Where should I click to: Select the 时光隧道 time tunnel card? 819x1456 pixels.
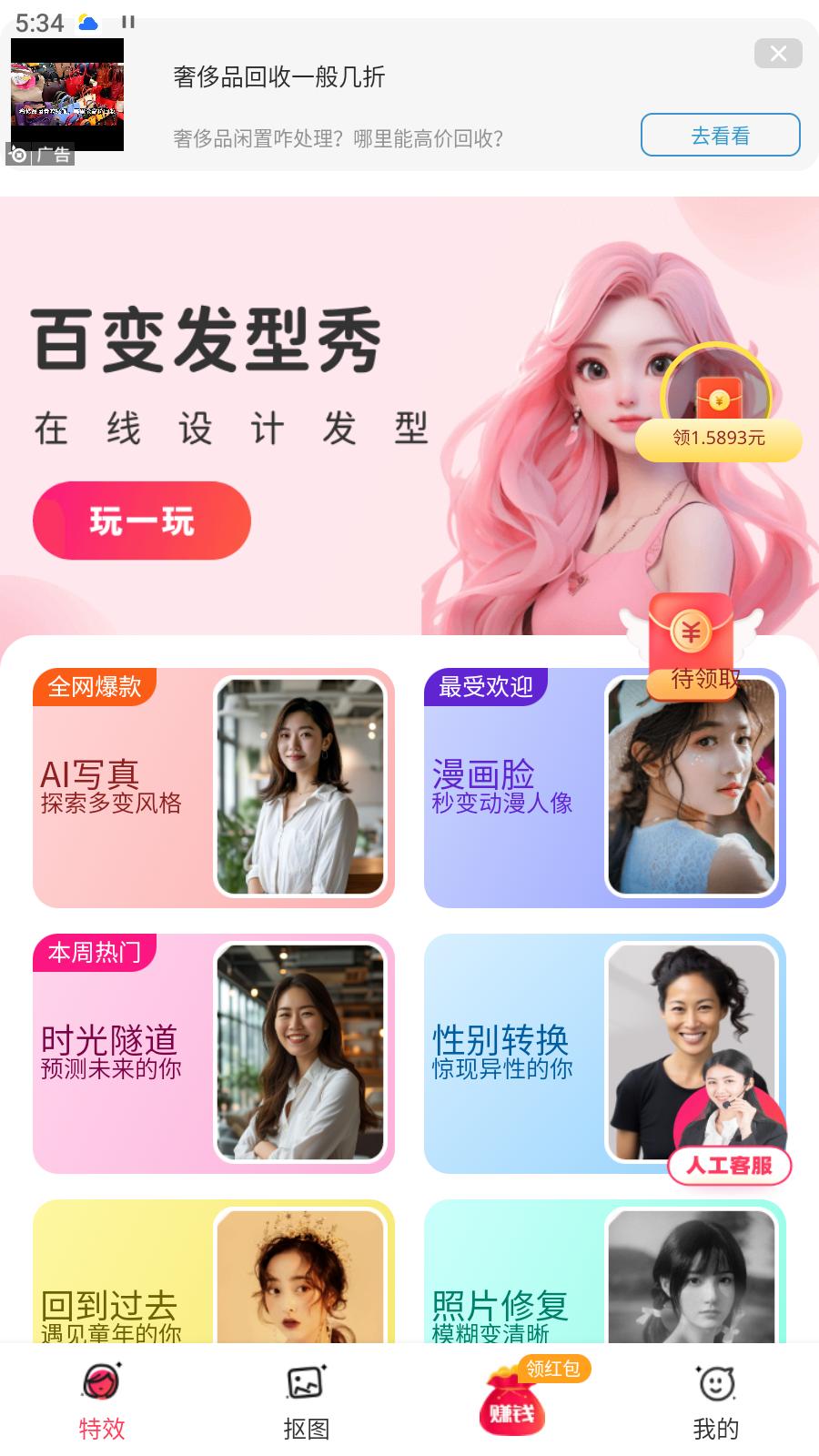coord(213,1056)
